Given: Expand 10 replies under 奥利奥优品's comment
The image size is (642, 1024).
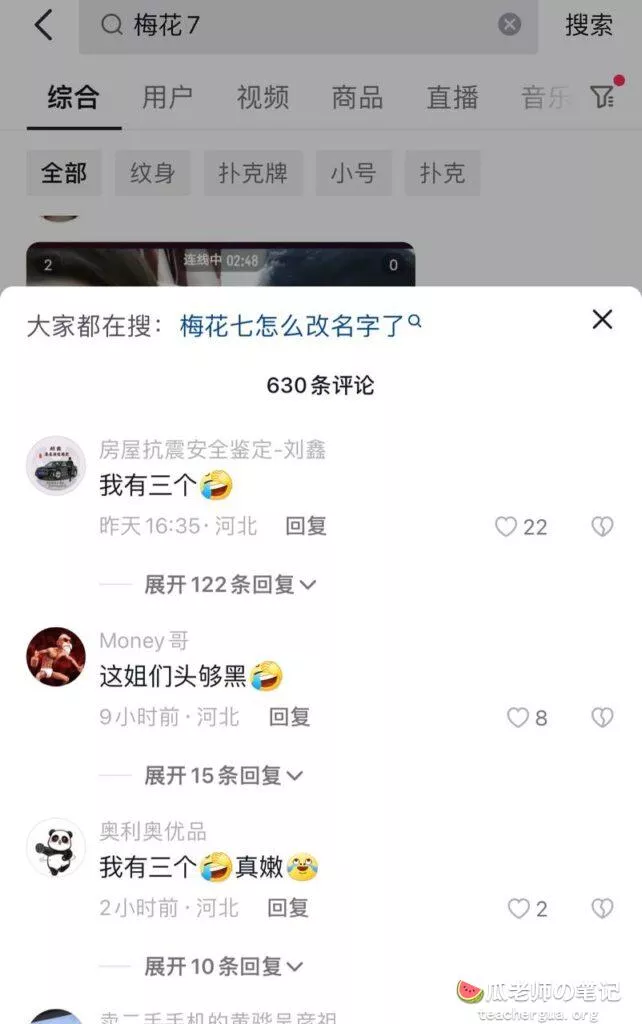Looking at the screenshot, I should (x=223, y=966).
